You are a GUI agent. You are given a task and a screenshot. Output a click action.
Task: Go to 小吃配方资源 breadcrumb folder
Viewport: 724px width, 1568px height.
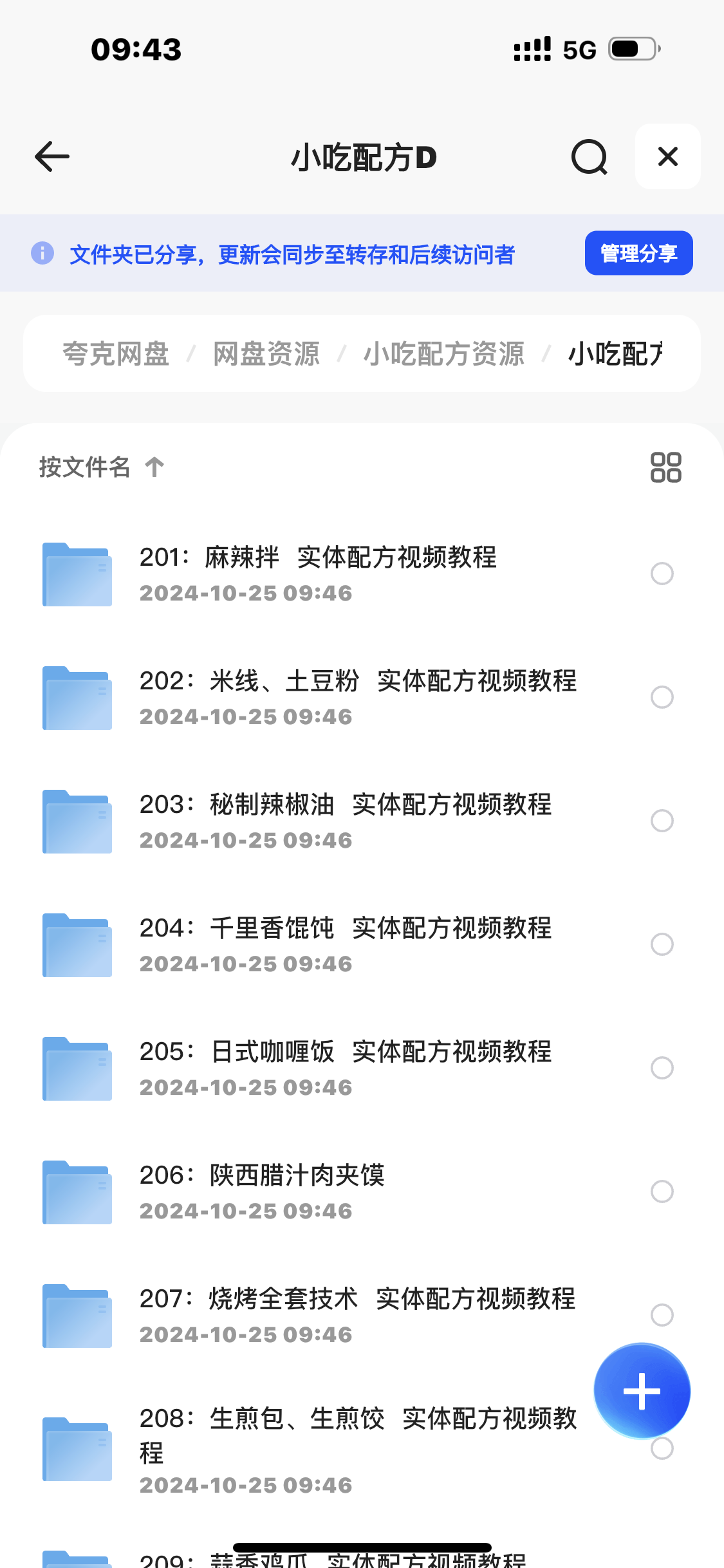tap(443, 354)
